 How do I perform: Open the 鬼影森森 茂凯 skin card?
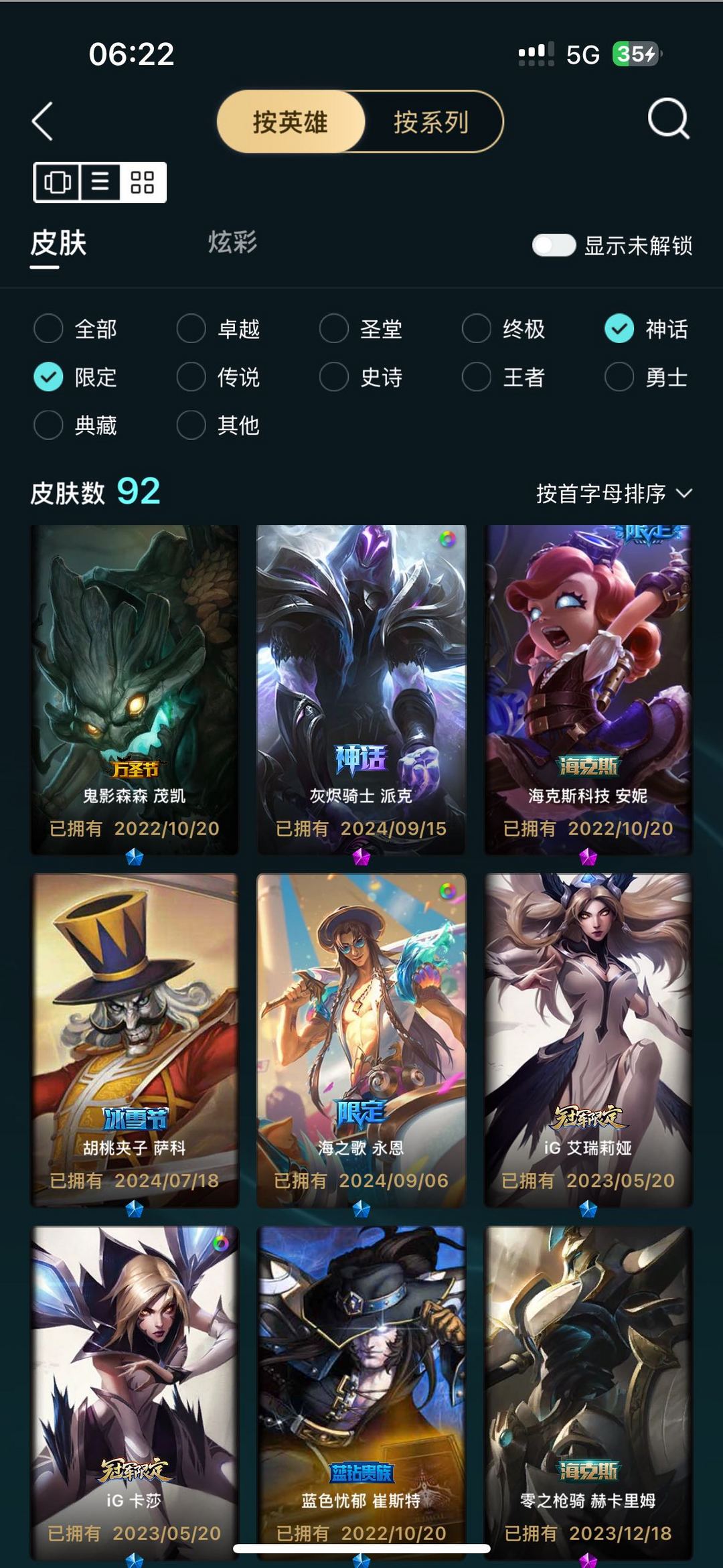tap(135, 689)
